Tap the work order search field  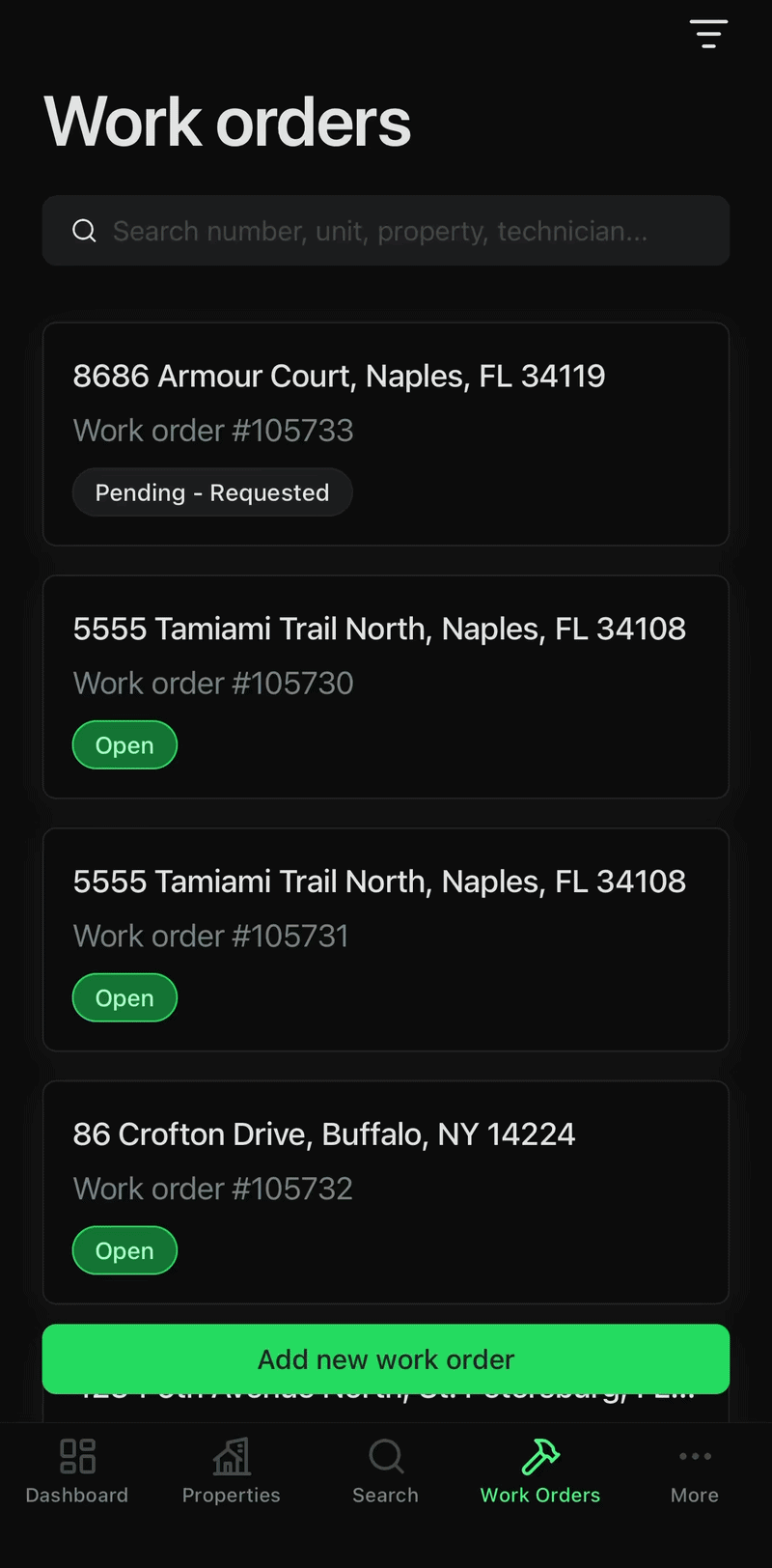click(386, 231)
